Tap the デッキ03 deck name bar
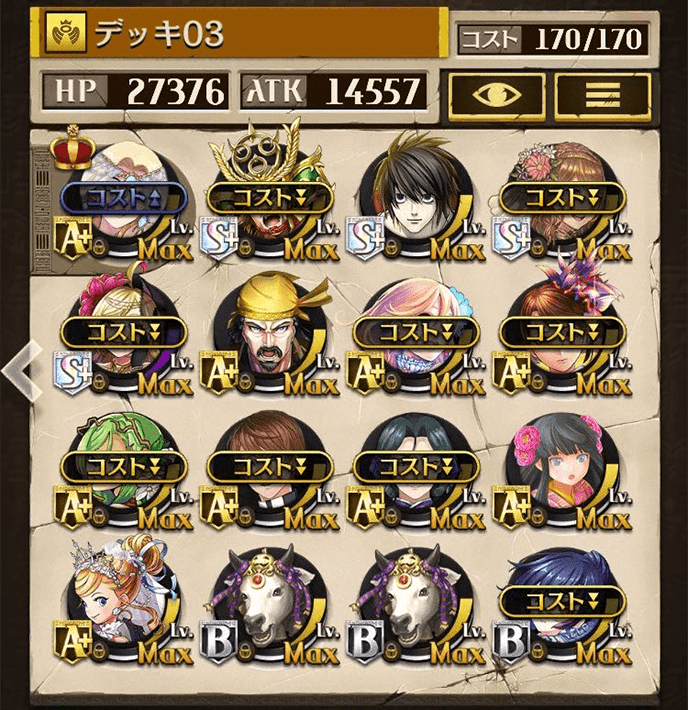The height and width of the screenshot is (710, 688). (240, 36)
